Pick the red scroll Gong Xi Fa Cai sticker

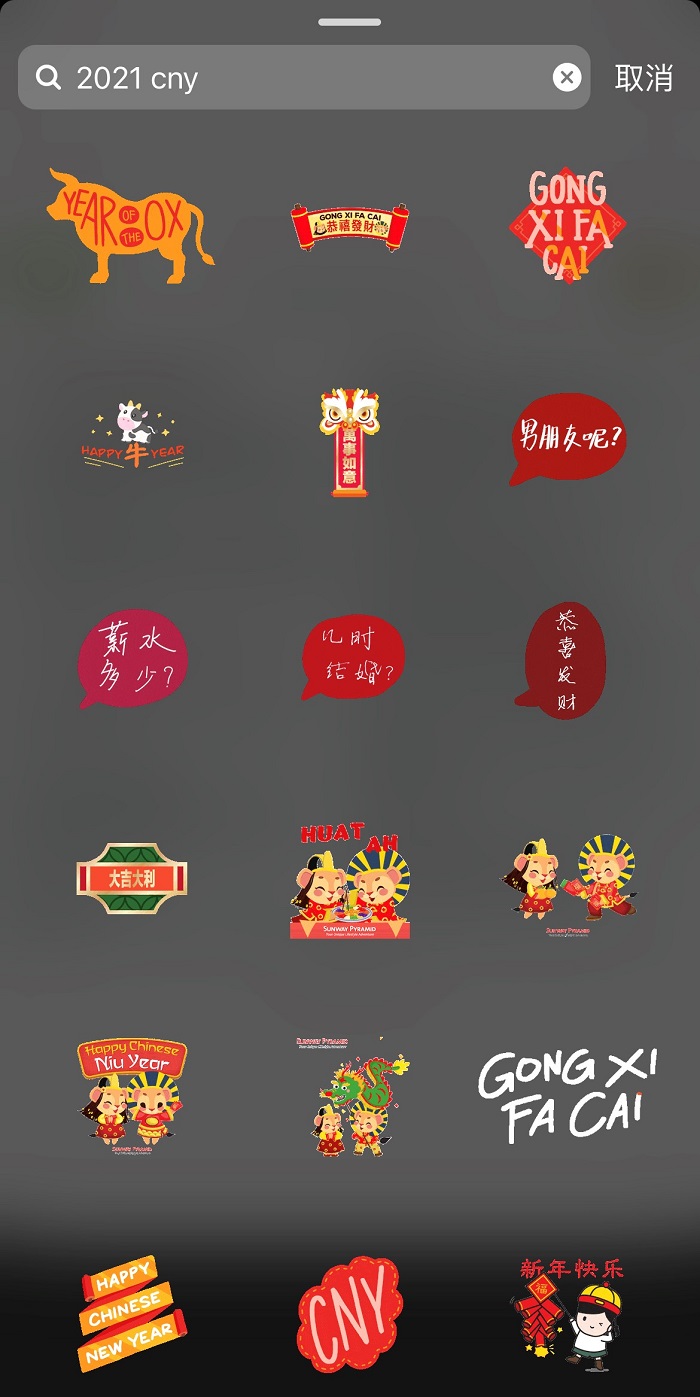(349, 226)
